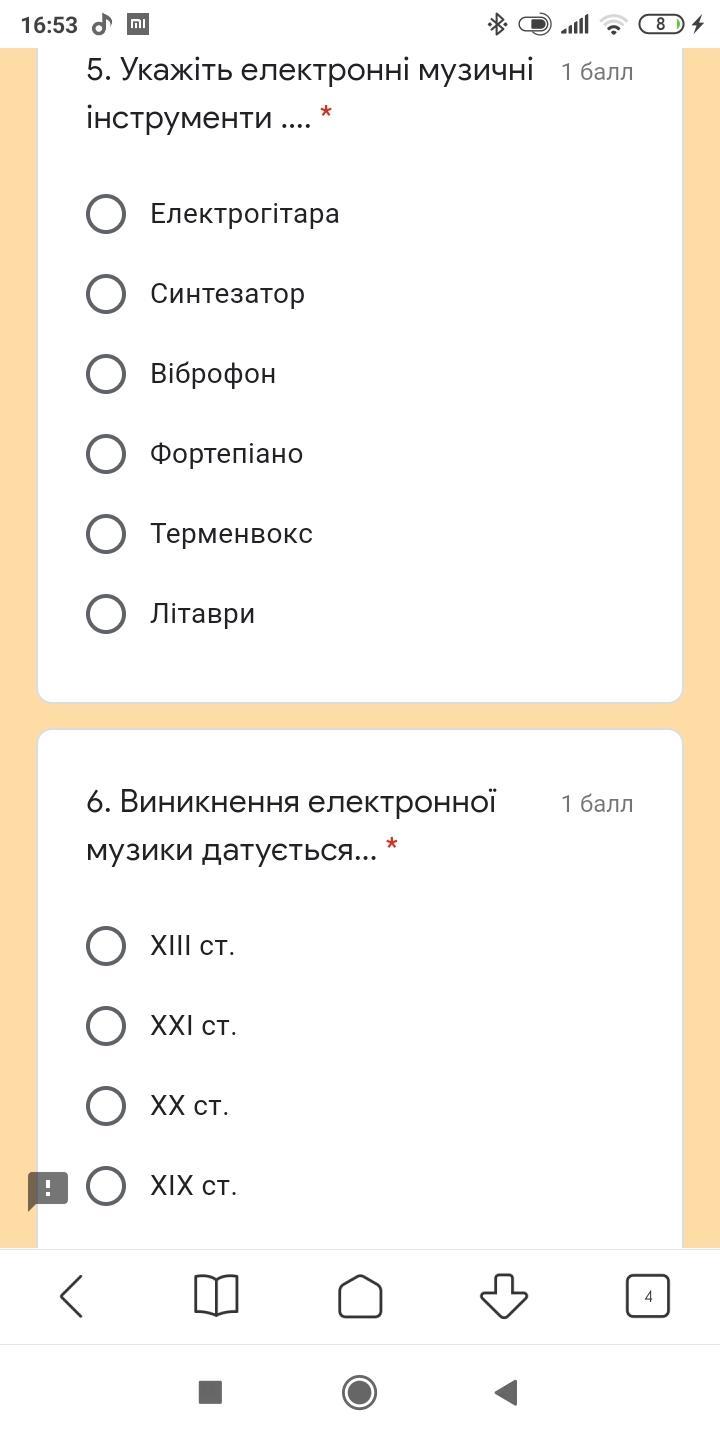Screen dimensions: 720x1440
Task: Go to the browser home page
Action: click(360, 1296)
